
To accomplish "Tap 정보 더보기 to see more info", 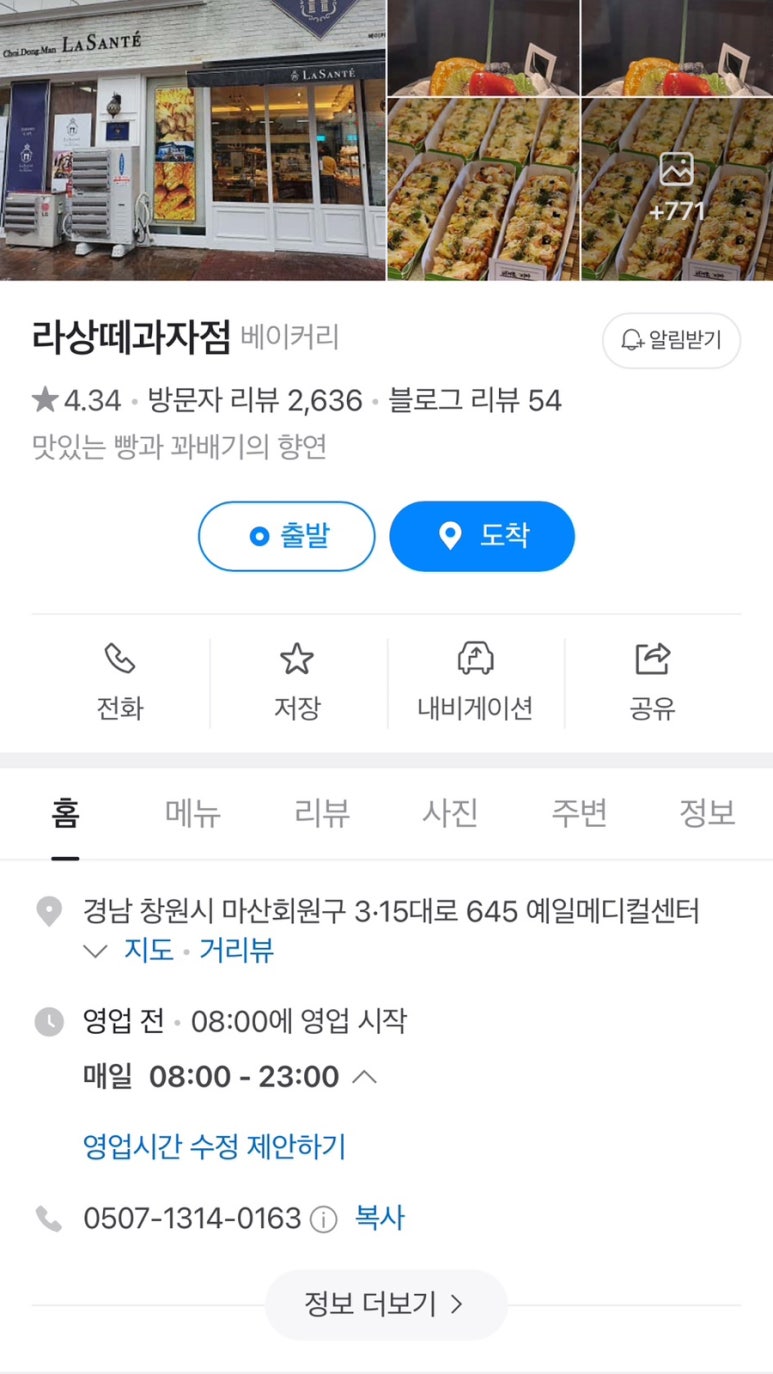I will coord(386,1304).
